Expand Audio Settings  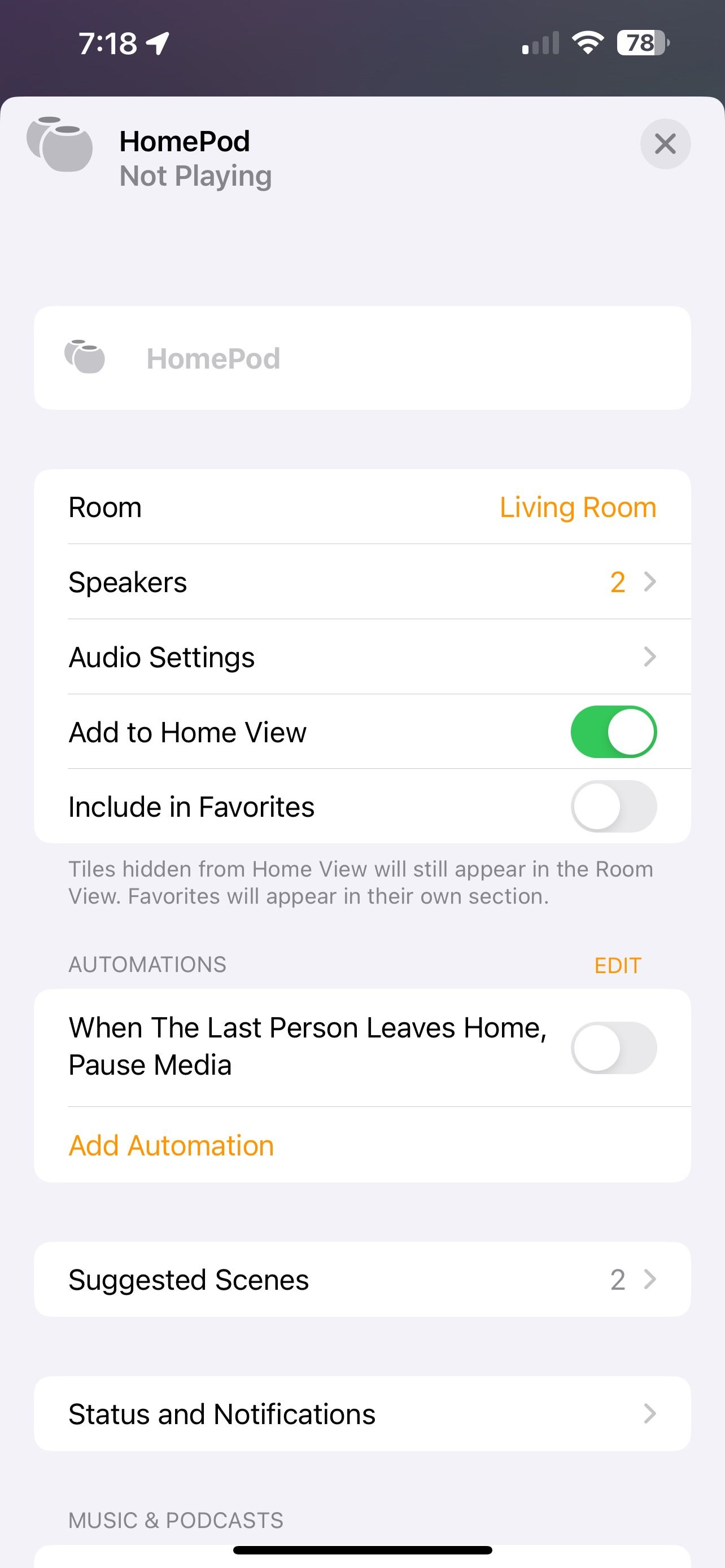point(649,657)
